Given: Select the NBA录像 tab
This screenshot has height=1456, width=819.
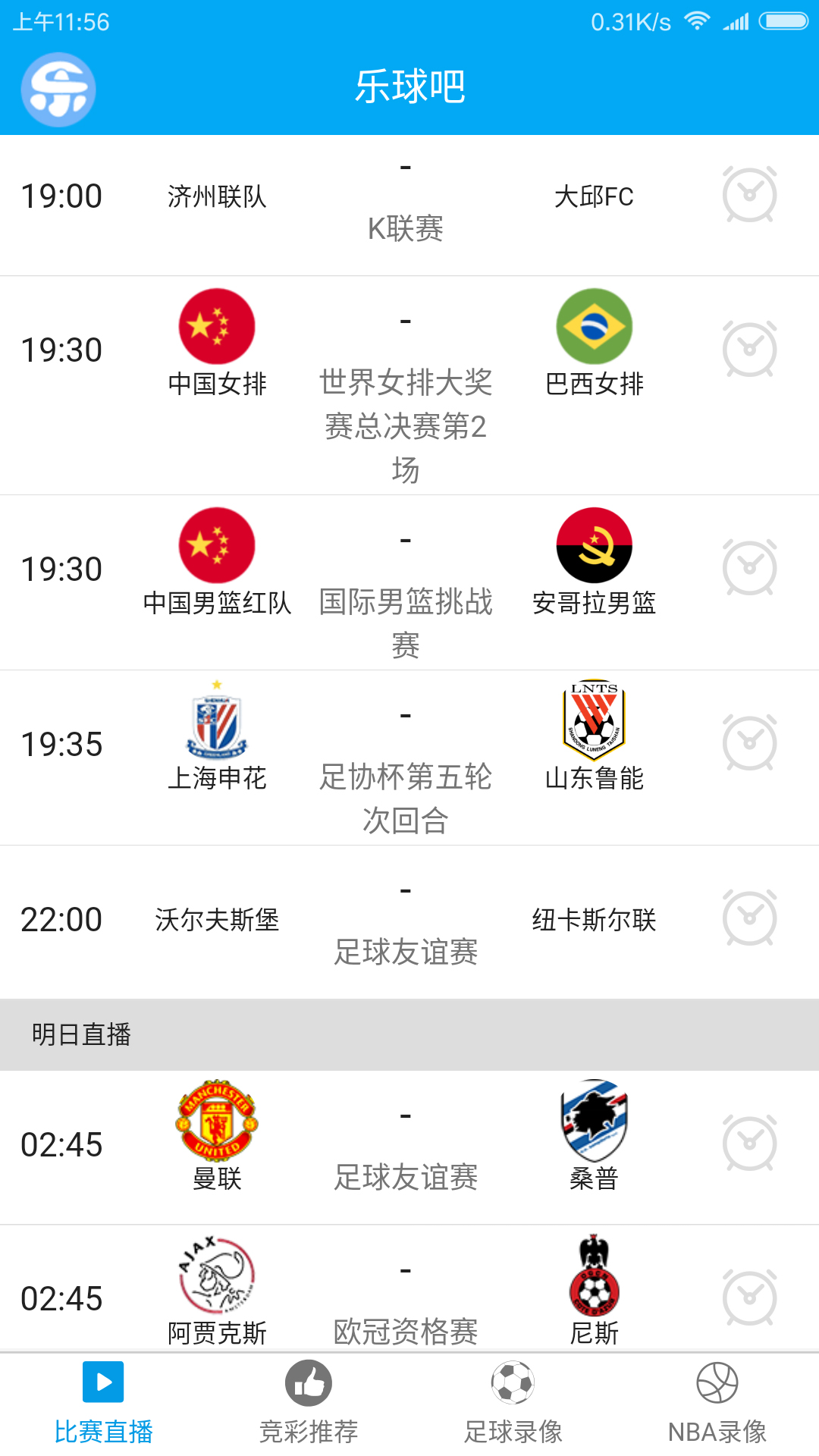Looking at the screenshot, I should [717, 1403].
